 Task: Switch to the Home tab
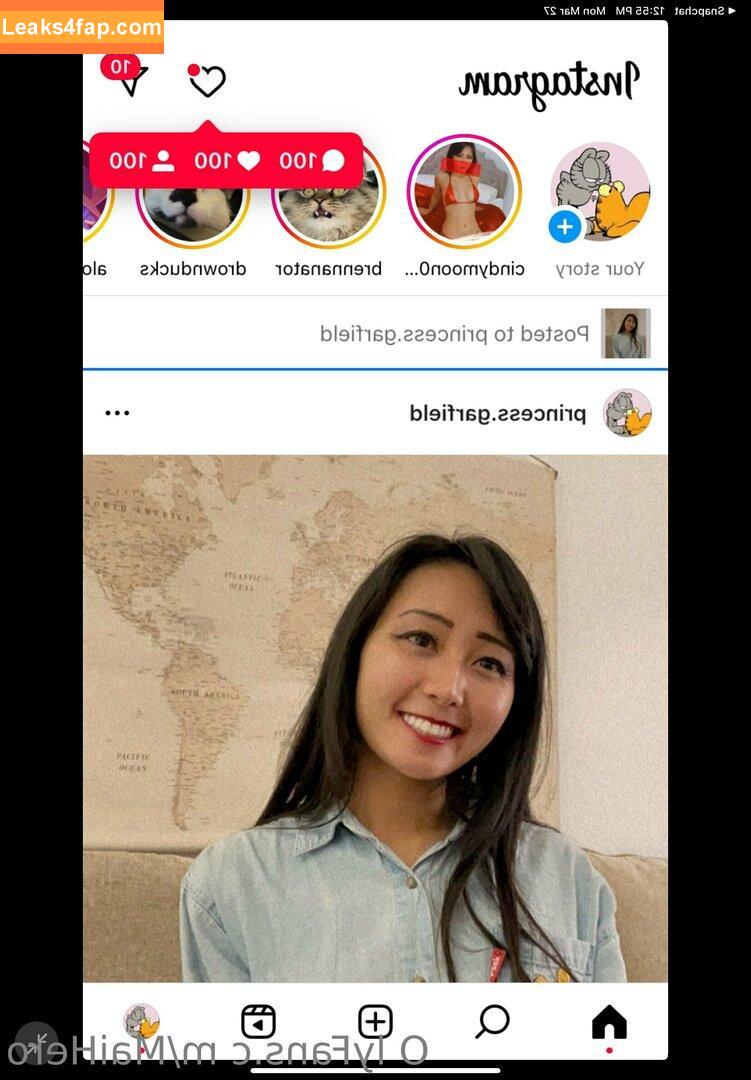tap(609, 1022)
